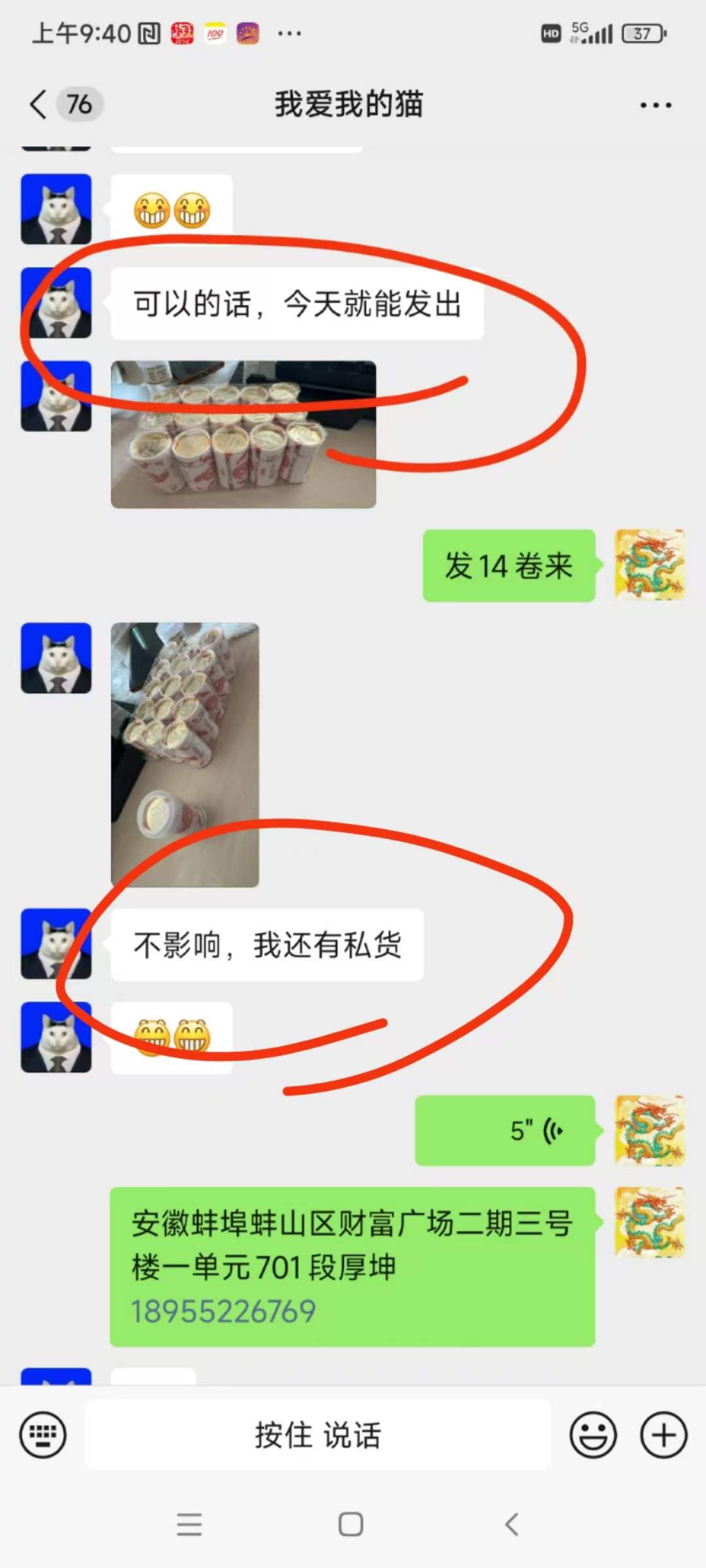The image size is (706, 1568).
Task: Play the 5-second voice message
Action: [x=505, y=1130]
